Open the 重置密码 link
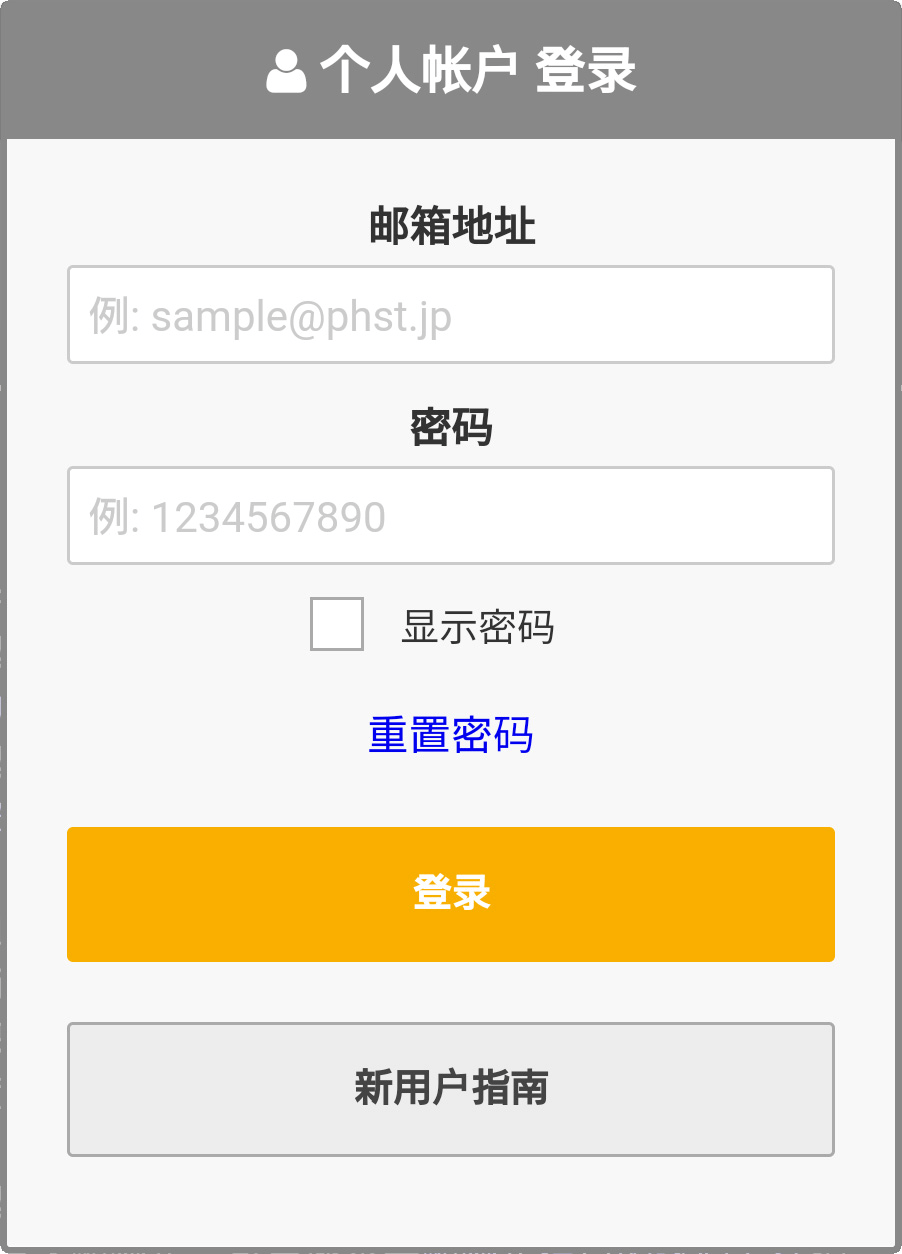 (450, 735)
